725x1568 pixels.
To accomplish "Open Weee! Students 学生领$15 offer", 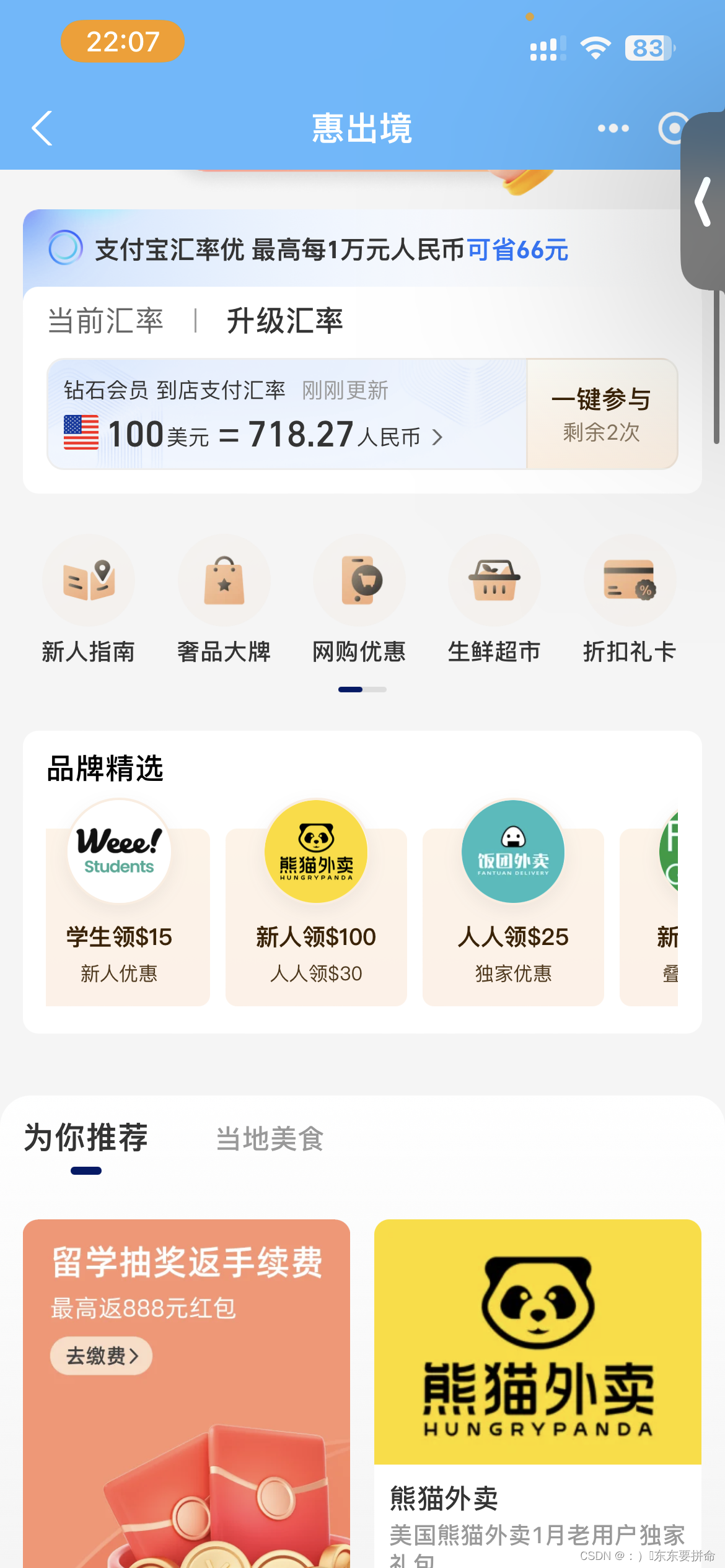I will (x=120, y=904).
